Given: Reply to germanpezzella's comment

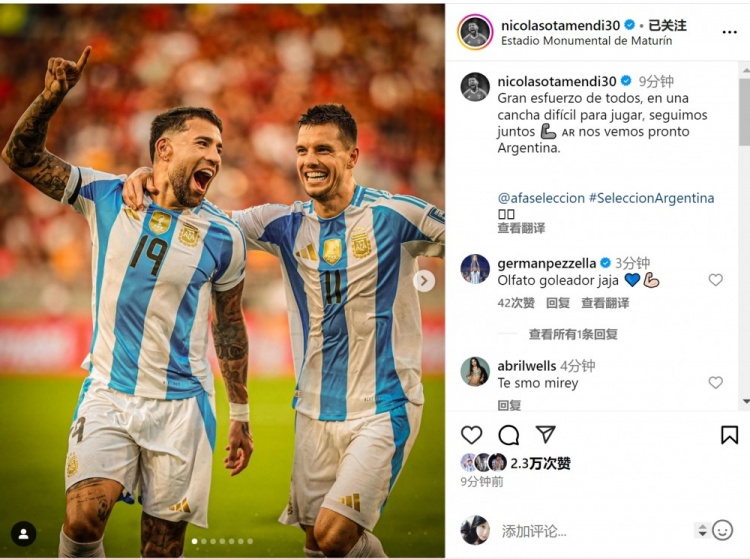Looking at the screenshot, I should [x=558, y=303].
